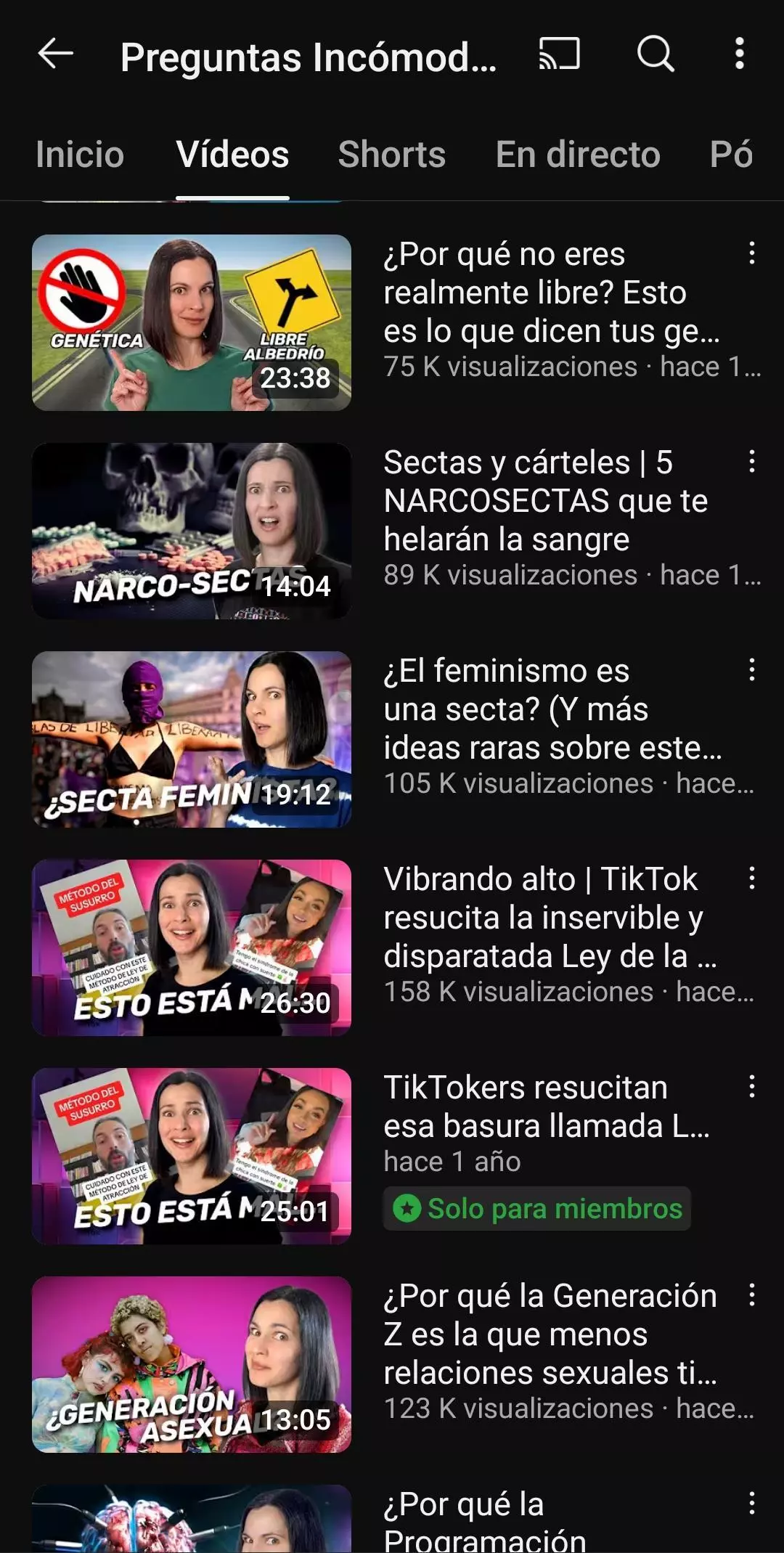The width and height of the screenshot is (784, 1553).
Task: Open options for ¿El feminismo es una secta?
Action: (x=752, y=670)
